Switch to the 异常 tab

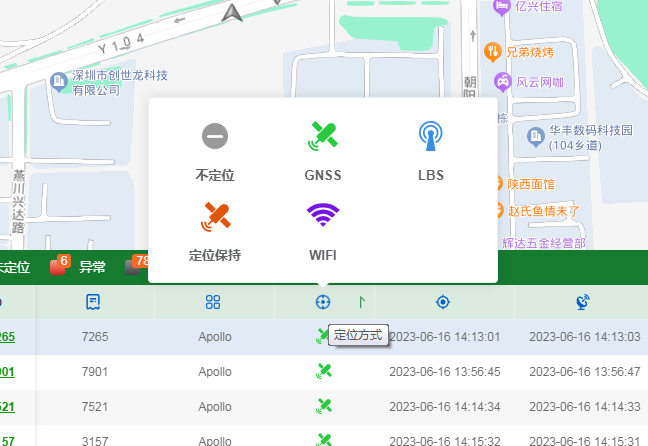(92, 267)
